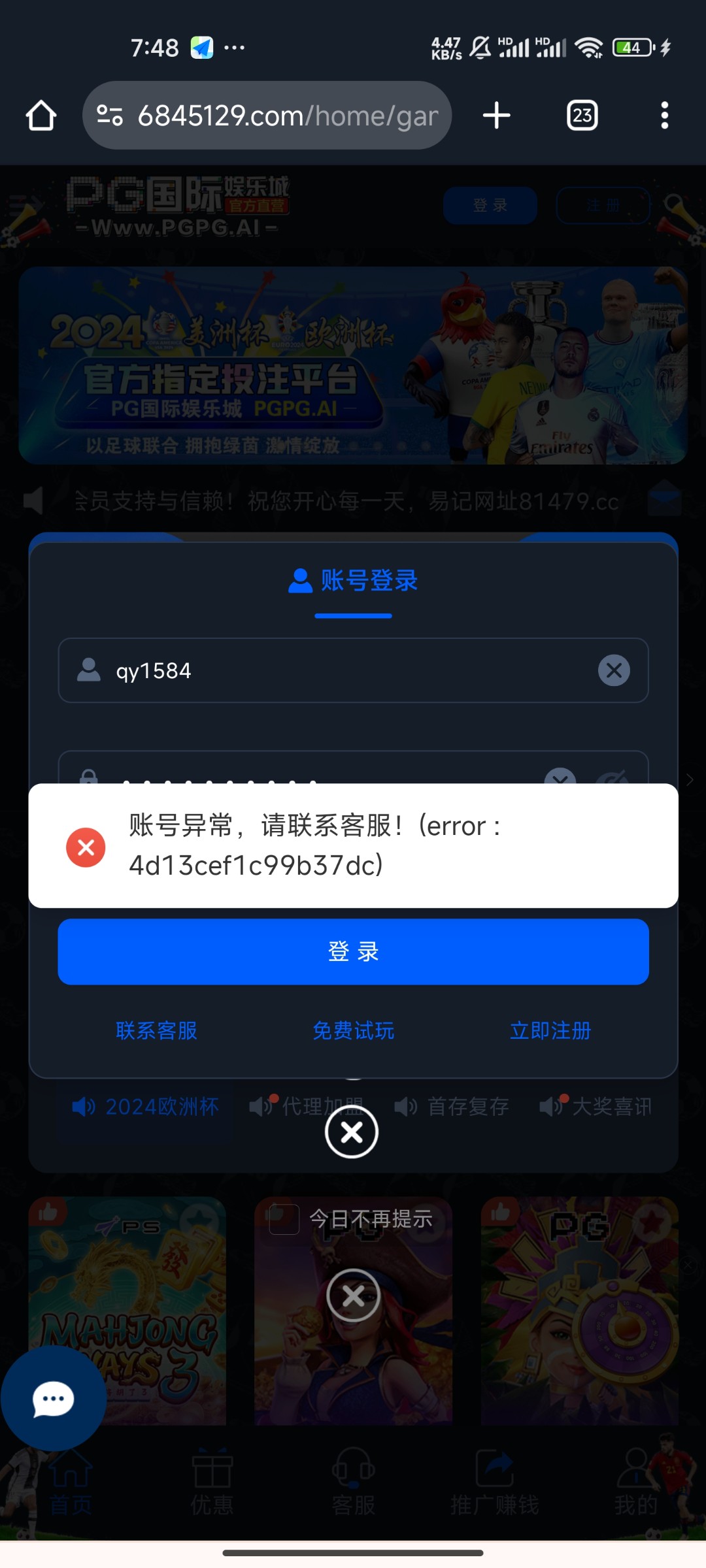Click the blue underline indicator under 账号登录
Image resolution: width=706 pixels, height=1568 pixels.
click(x=353, y=615)
